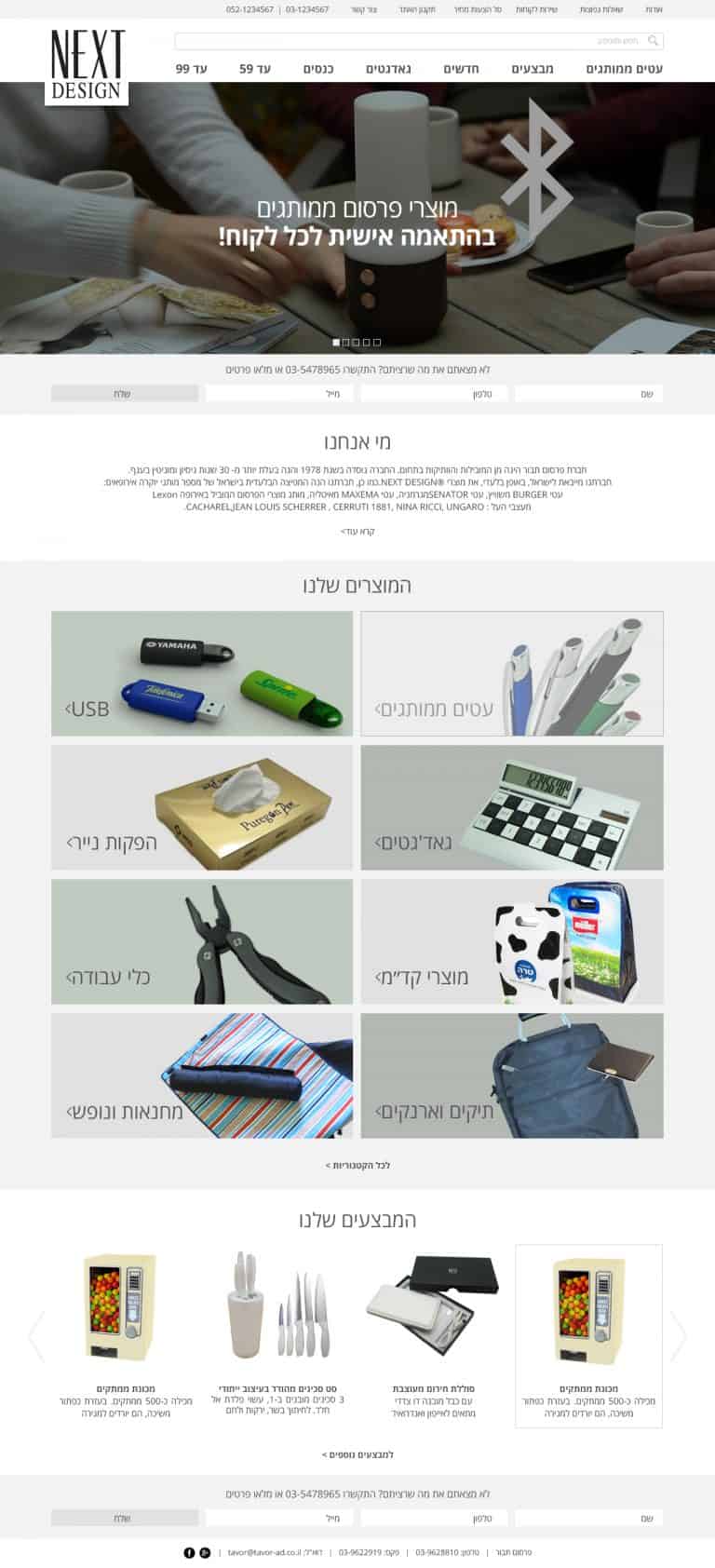Open the Facebook icon in the footer
The height and width of the screenshot is (1568, 715).
tap(189, 1552)
